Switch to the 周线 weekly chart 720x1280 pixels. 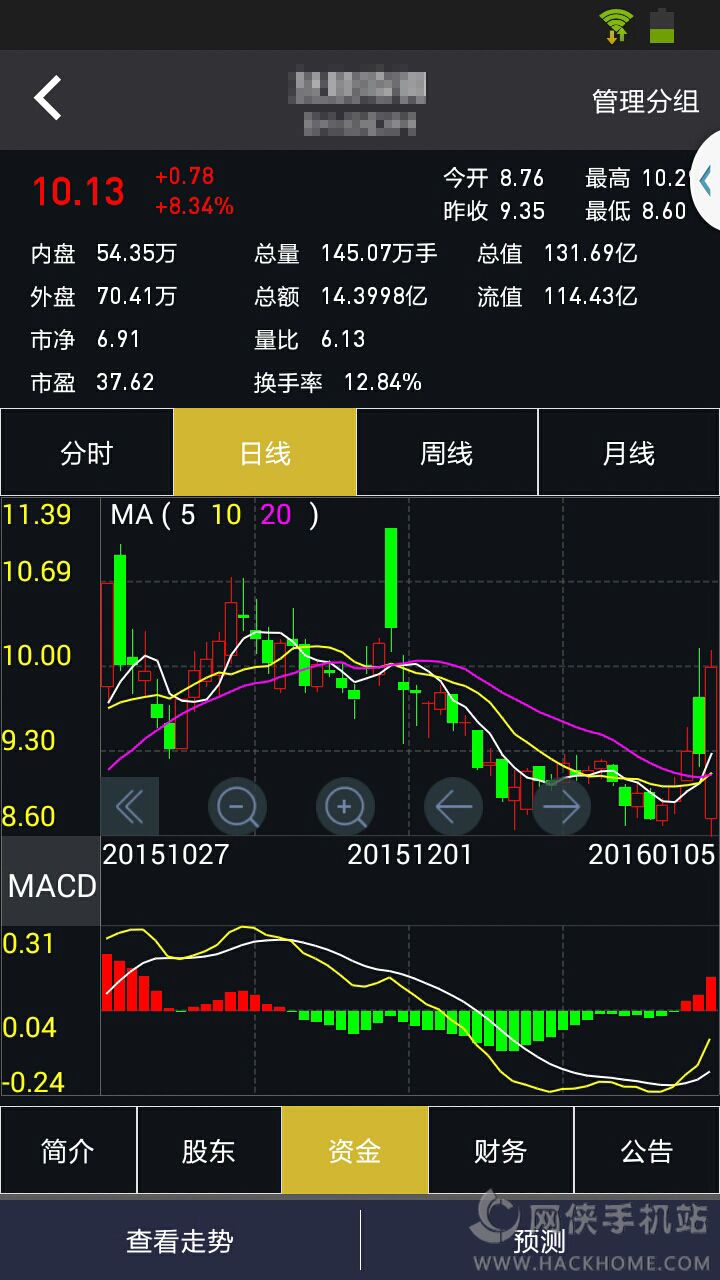pyautogui.click(x=446, y=453)
